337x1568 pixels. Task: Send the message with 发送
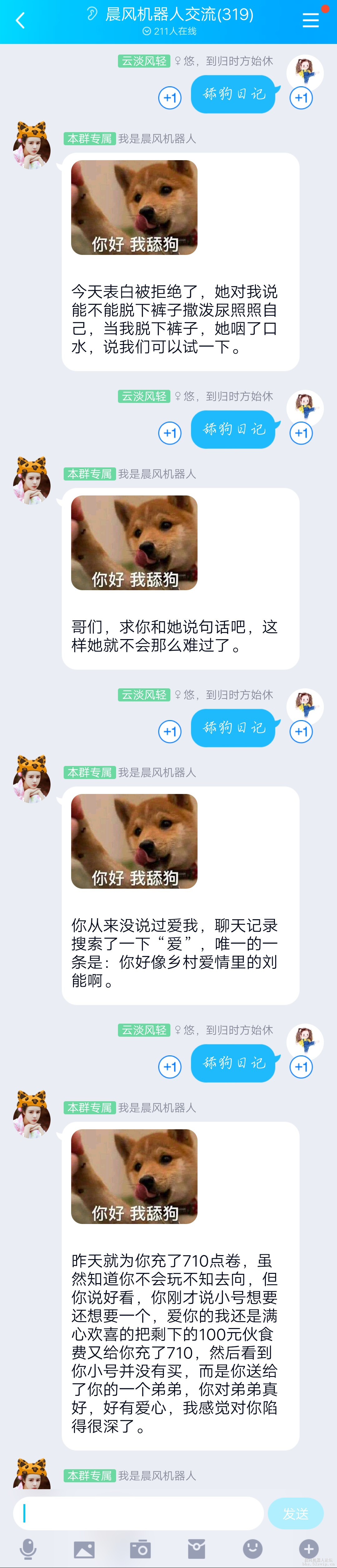(295, 1513)
